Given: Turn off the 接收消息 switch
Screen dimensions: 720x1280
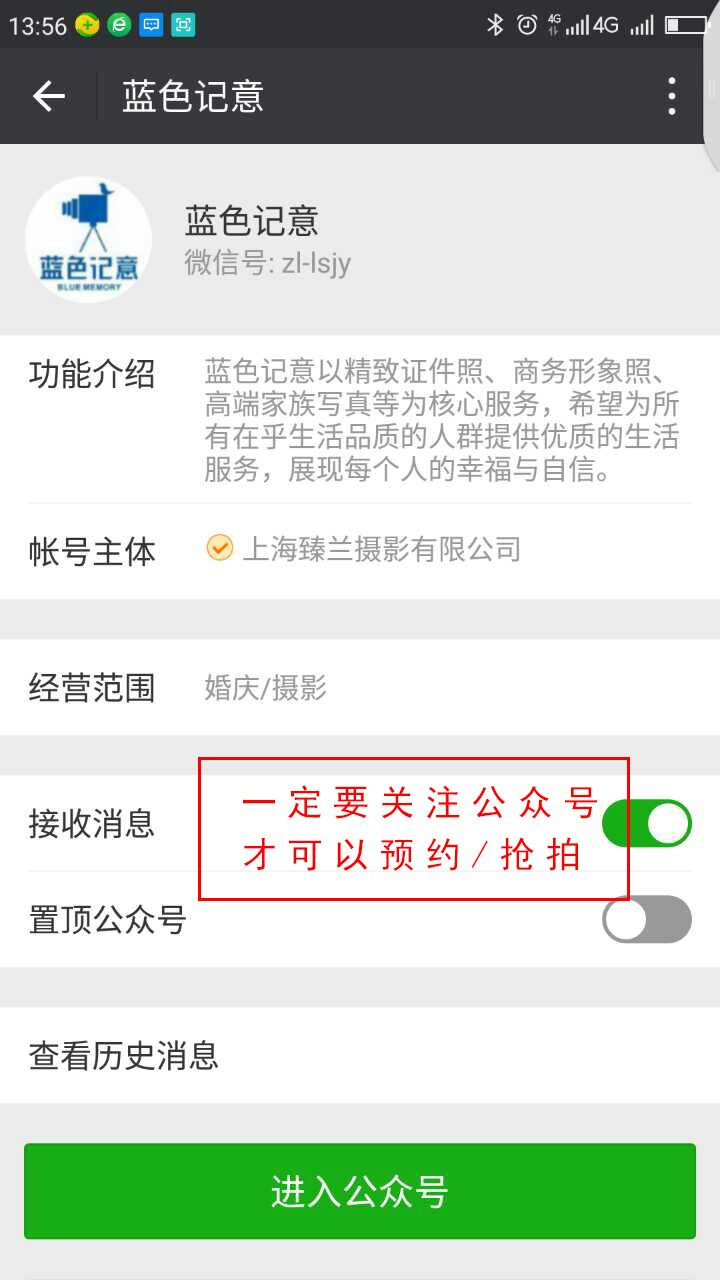Looking at the screenshot, I should pyautogui.click(x=647, y=823).
